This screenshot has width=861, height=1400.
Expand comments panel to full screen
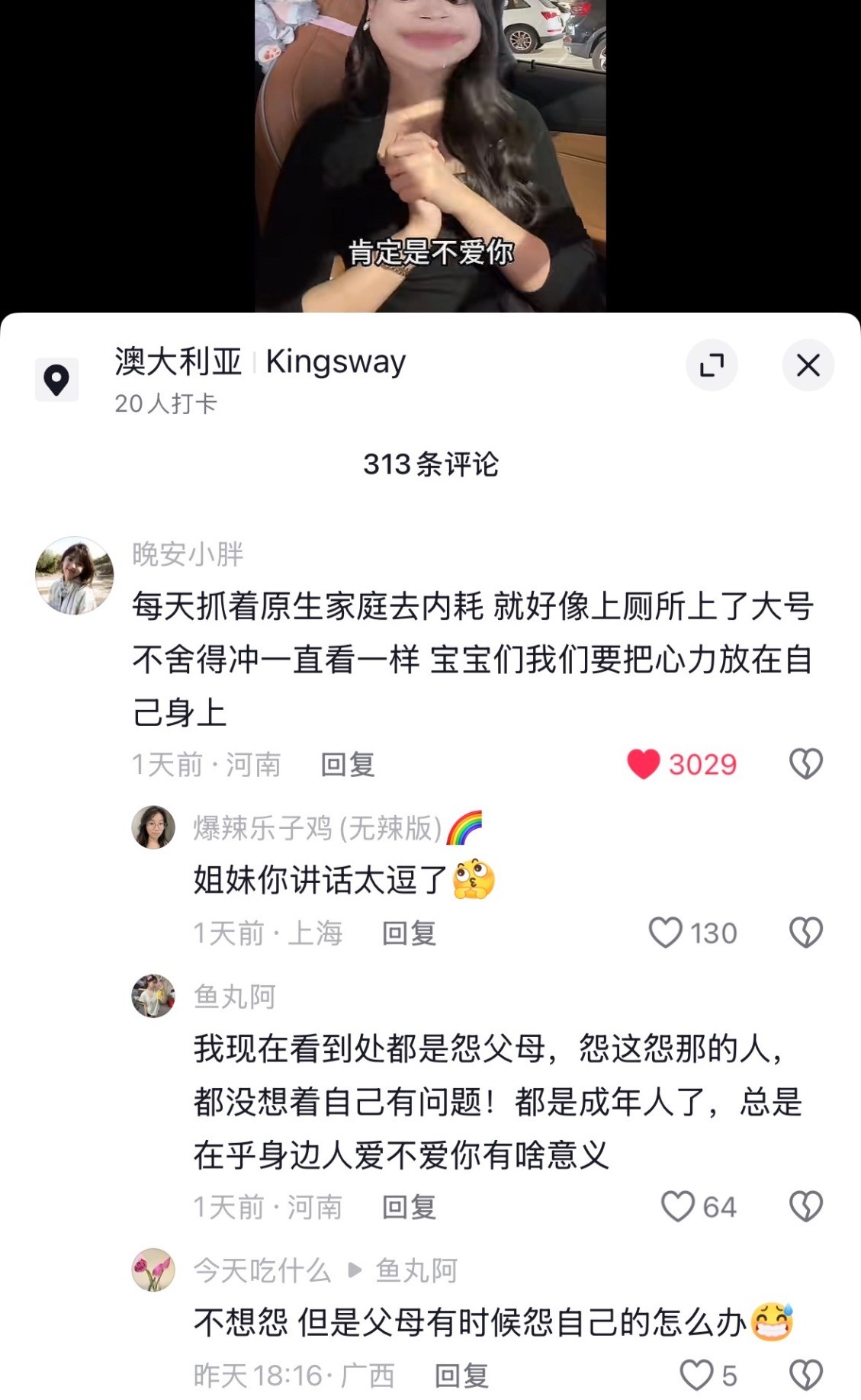[x=712, y=365]
